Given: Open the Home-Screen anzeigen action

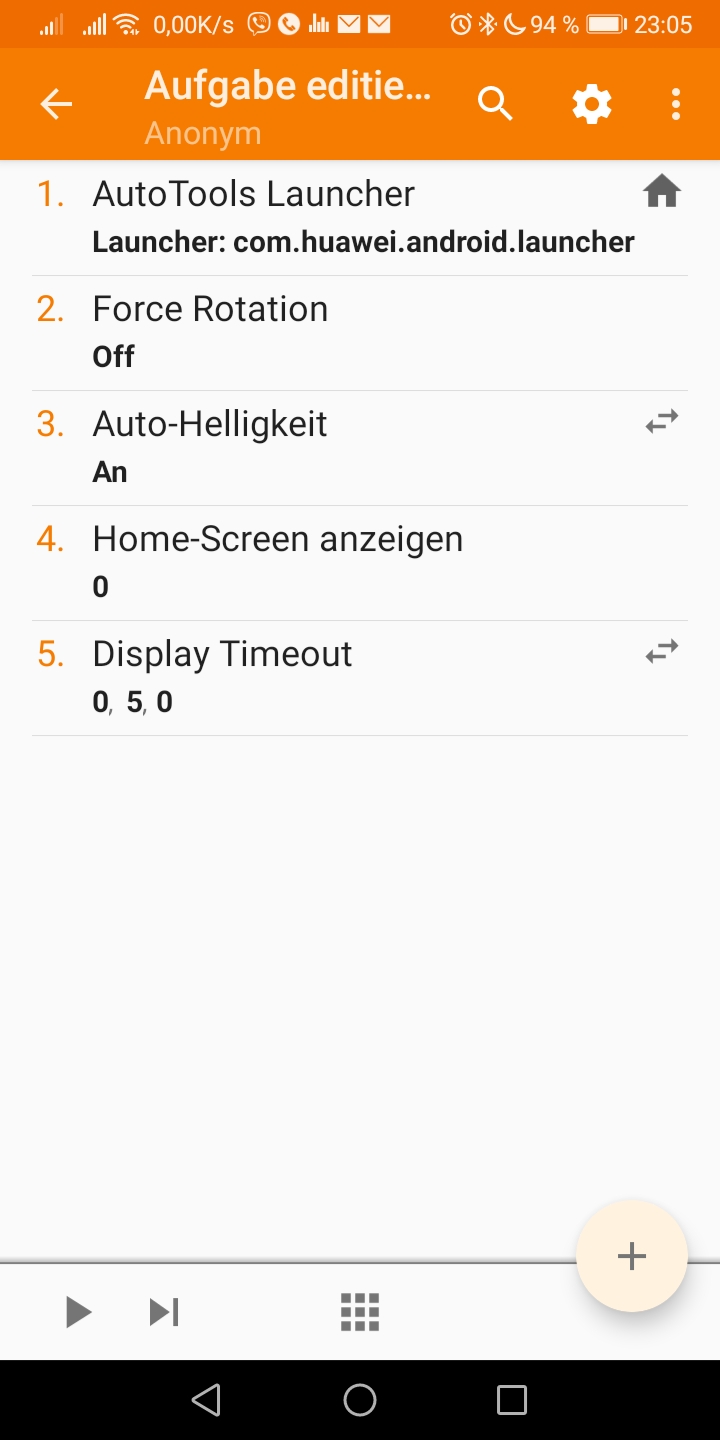Looking at the screenshot, I should pos(360,563).
